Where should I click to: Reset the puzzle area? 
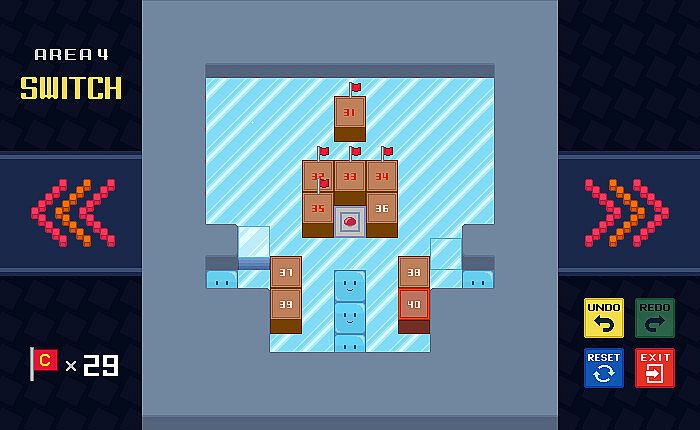[604, 367]
